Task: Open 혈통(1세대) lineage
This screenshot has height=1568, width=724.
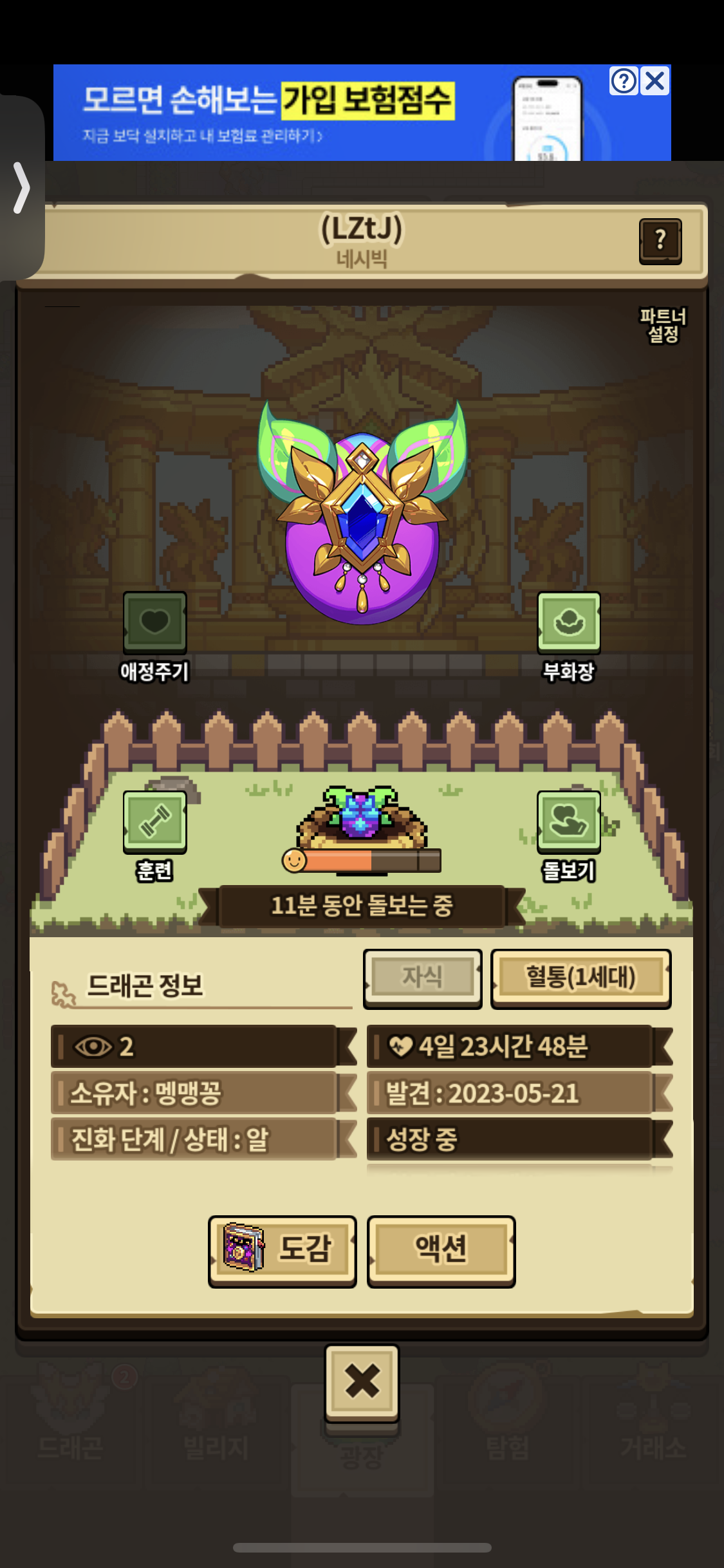Action: (x=580, y=978)
